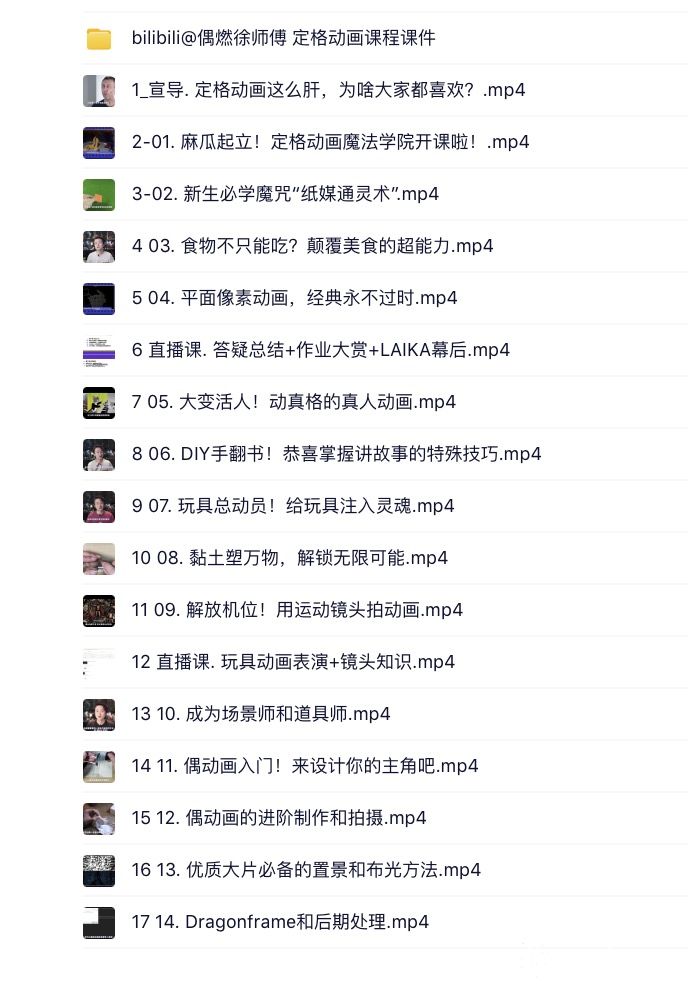Open 6 直播课 答疑总结 video
The width and height of the screenshot is (688, 990).
pos(320,350)
